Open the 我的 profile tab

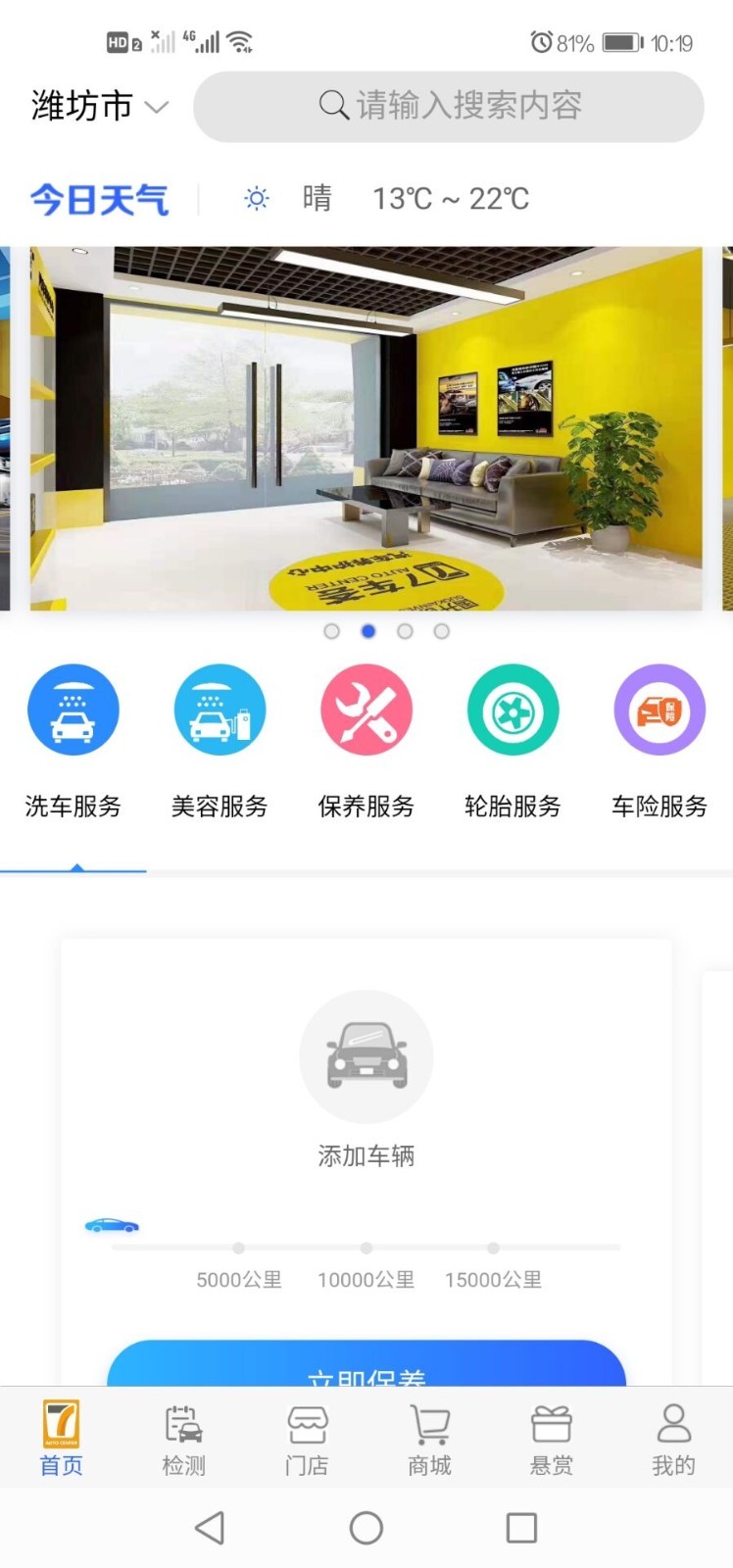click(x=674, y=1440)
